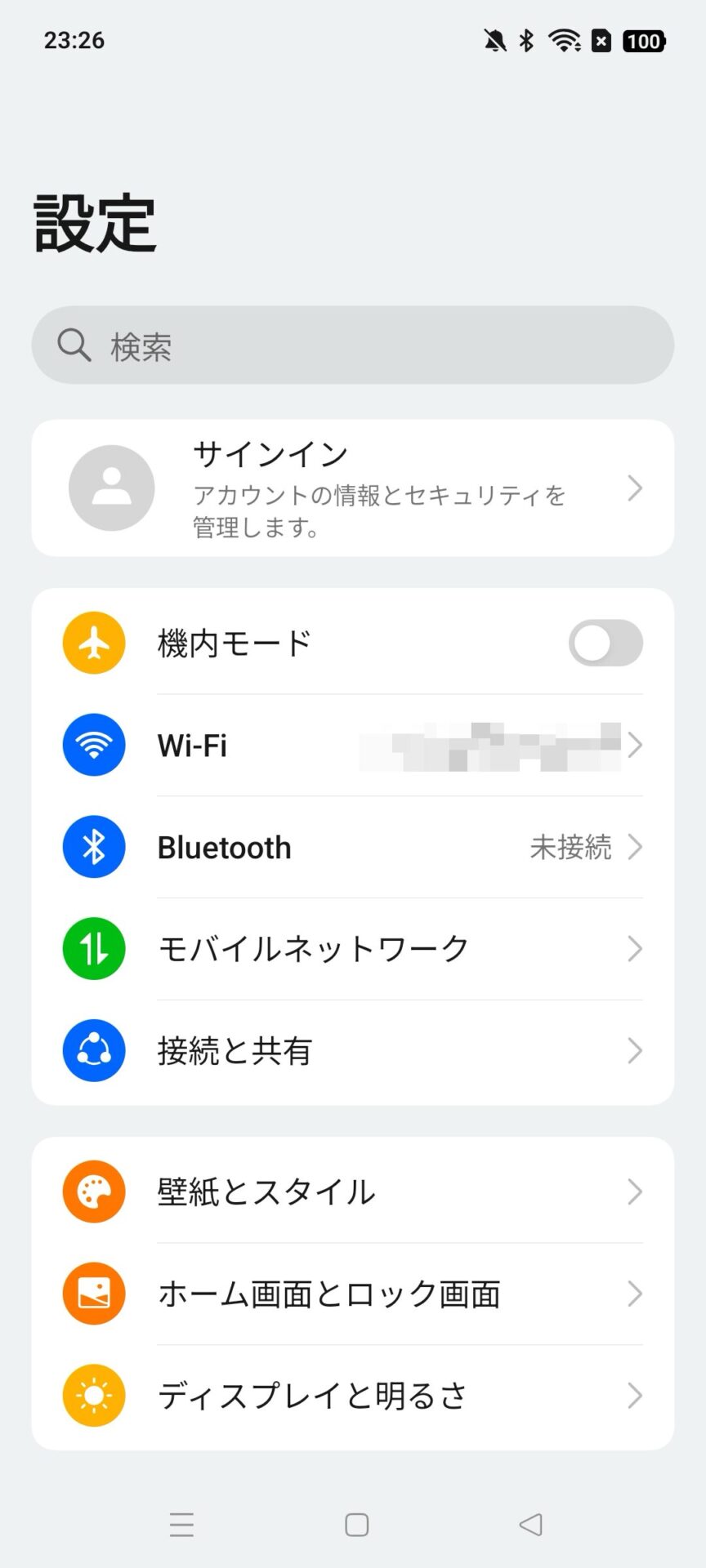Viewport: 706px width, 1568px height.
Task: Tap the system back button
Action: tap(531, 1524)
